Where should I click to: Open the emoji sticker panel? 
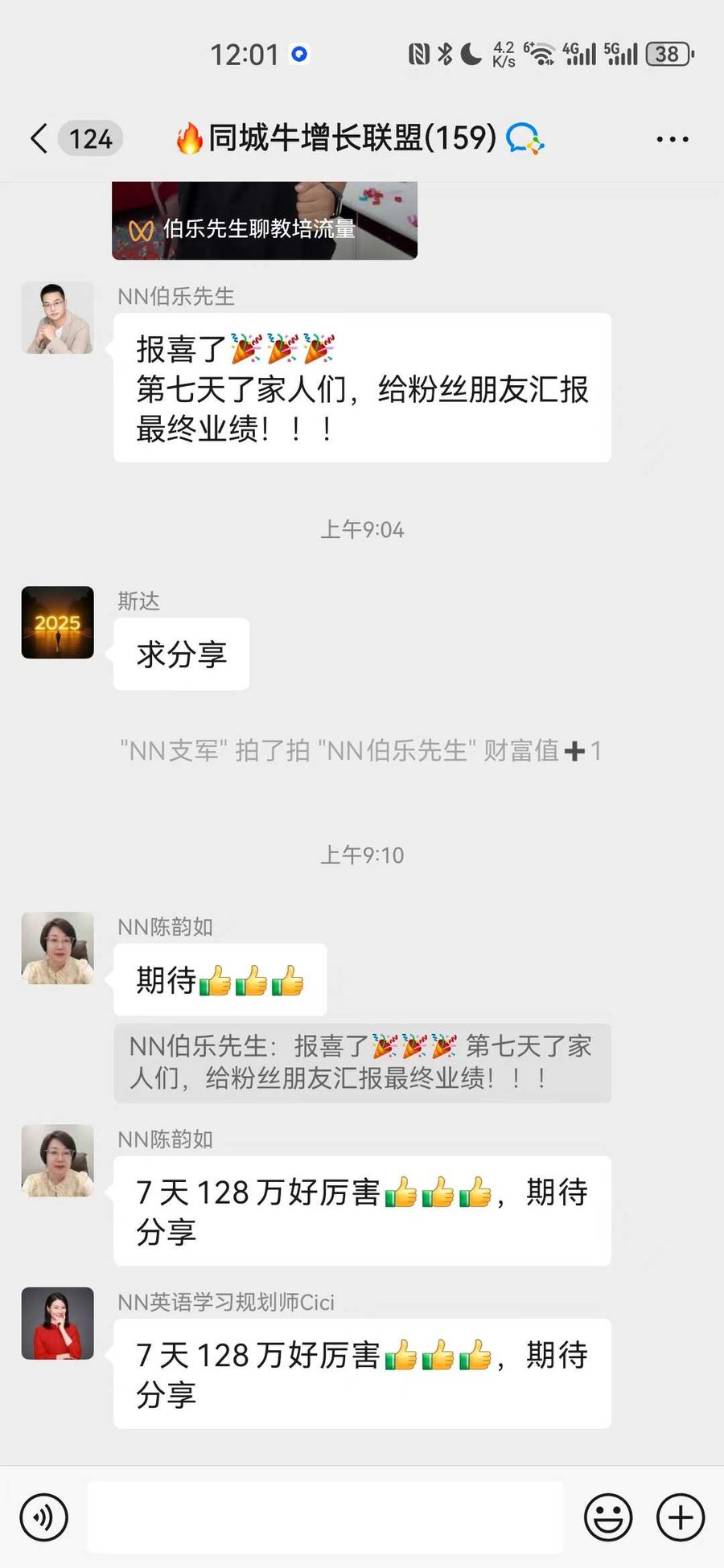(608, 1517)
